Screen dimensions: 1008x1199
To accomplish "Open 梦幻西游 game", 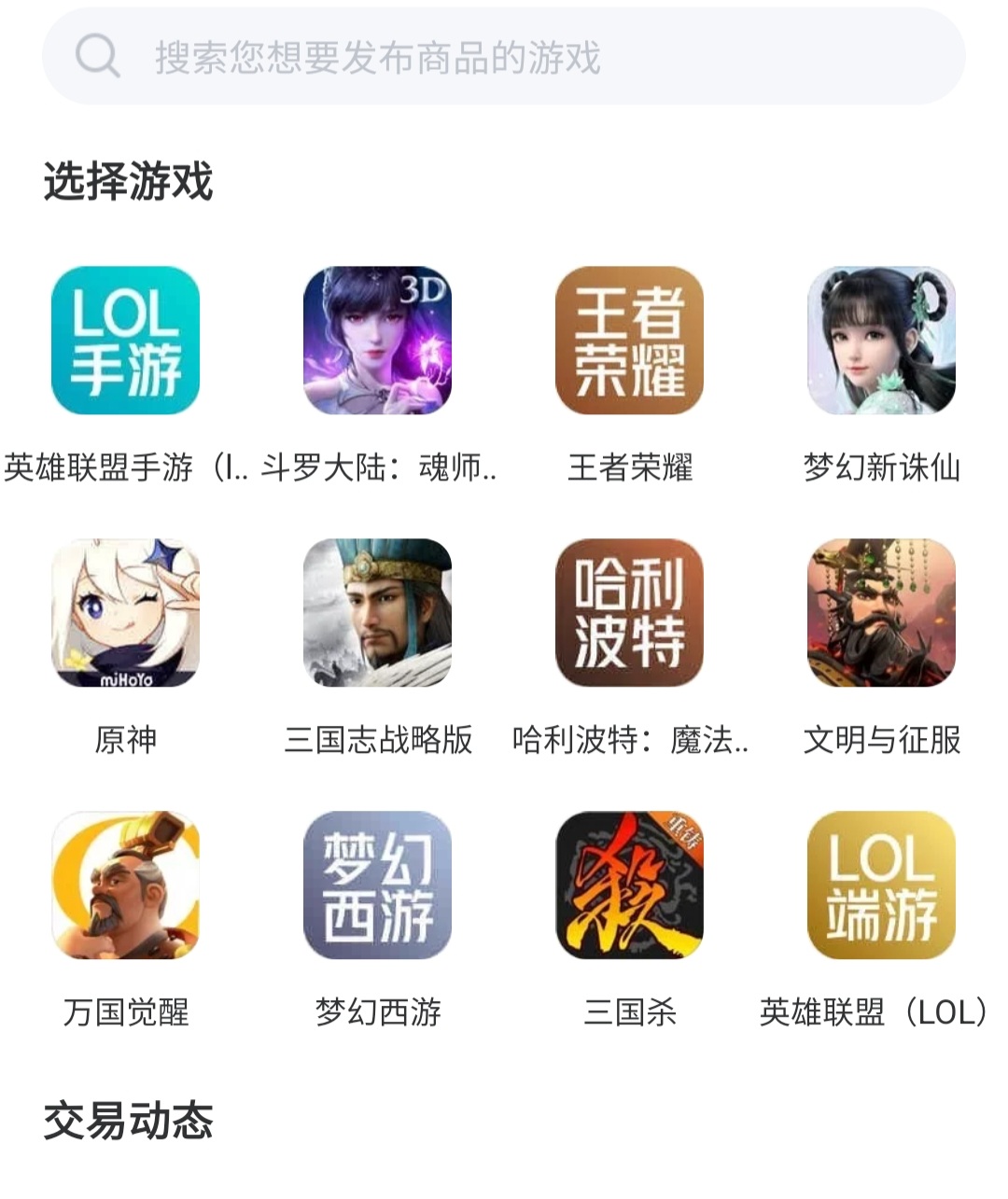I will pos(377,886).
